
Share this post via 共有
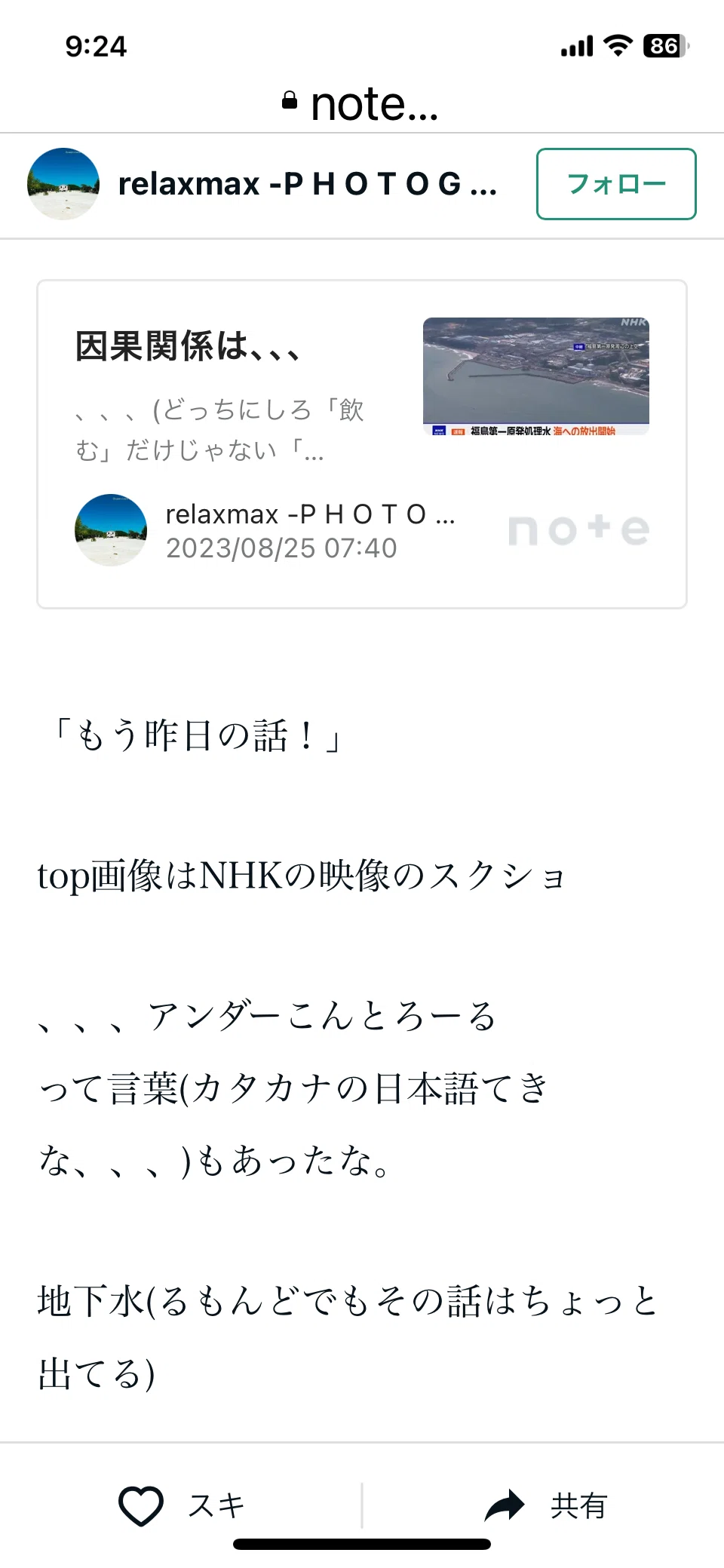[x=546, y=1505]
